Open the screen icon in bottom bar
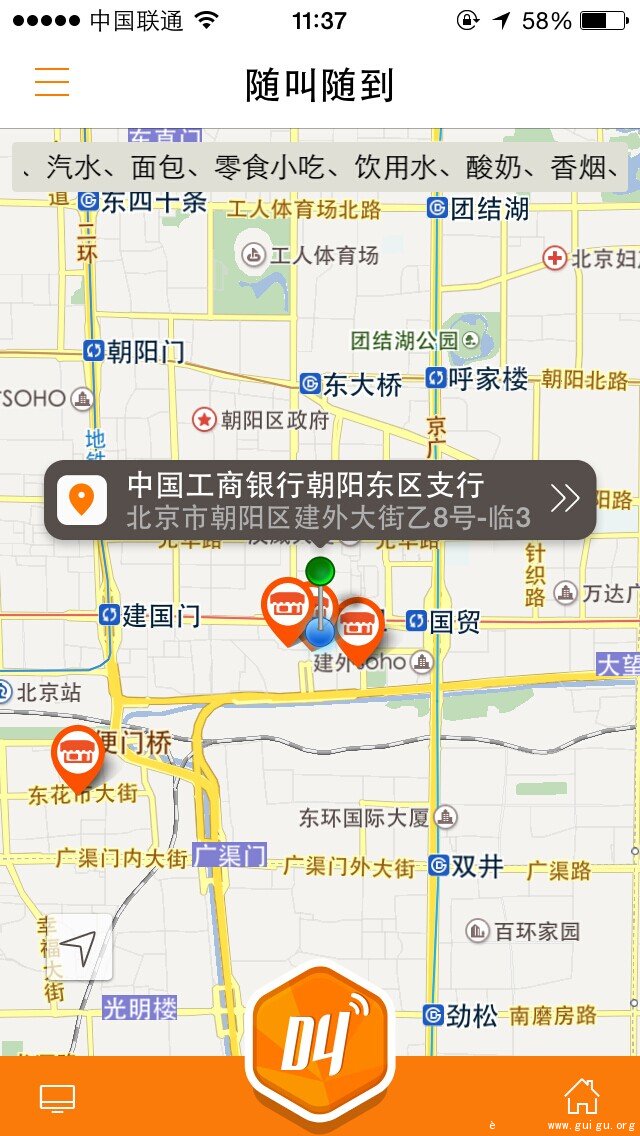 pyautogui.click(x=57, y=1098)
